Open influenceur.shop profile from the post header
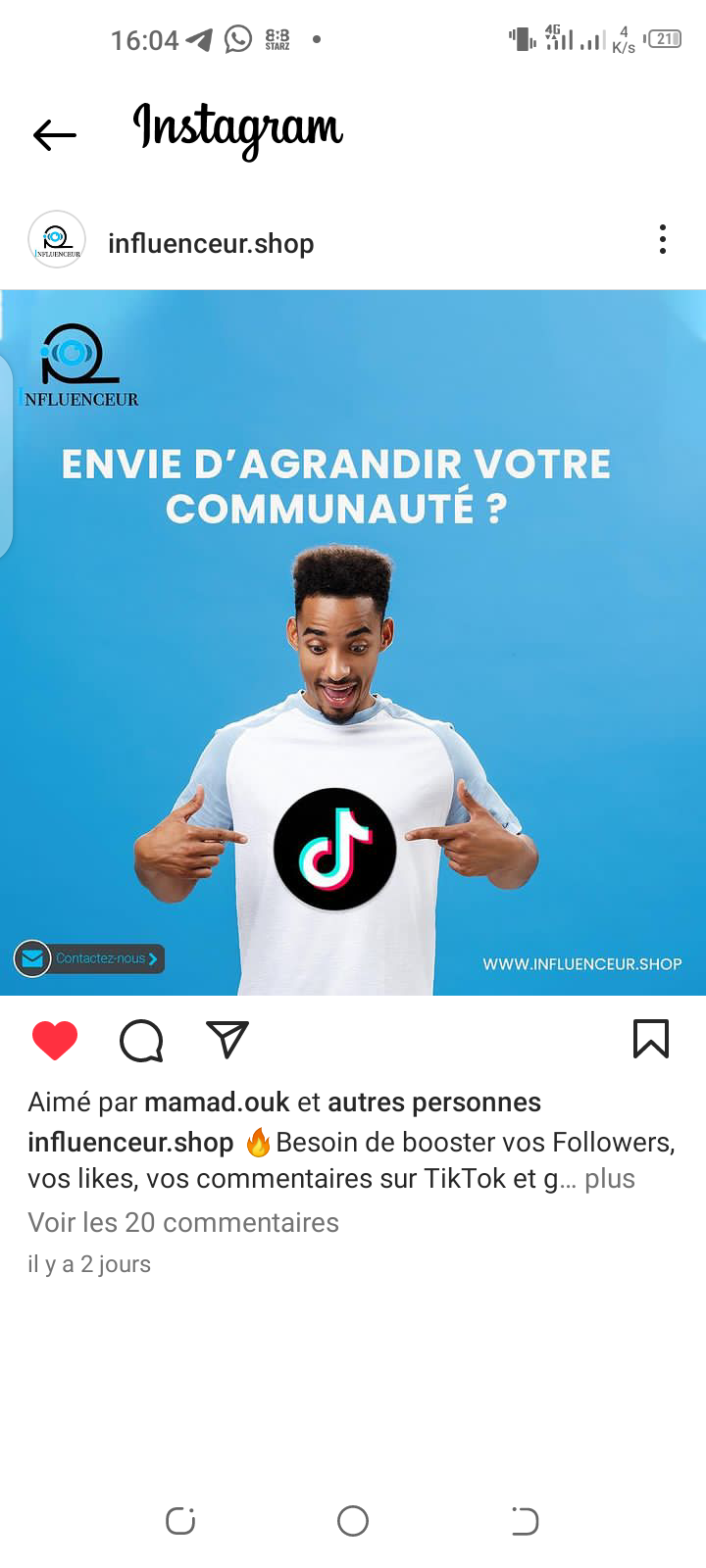The image size is (706, 1568). pos(211,243)
